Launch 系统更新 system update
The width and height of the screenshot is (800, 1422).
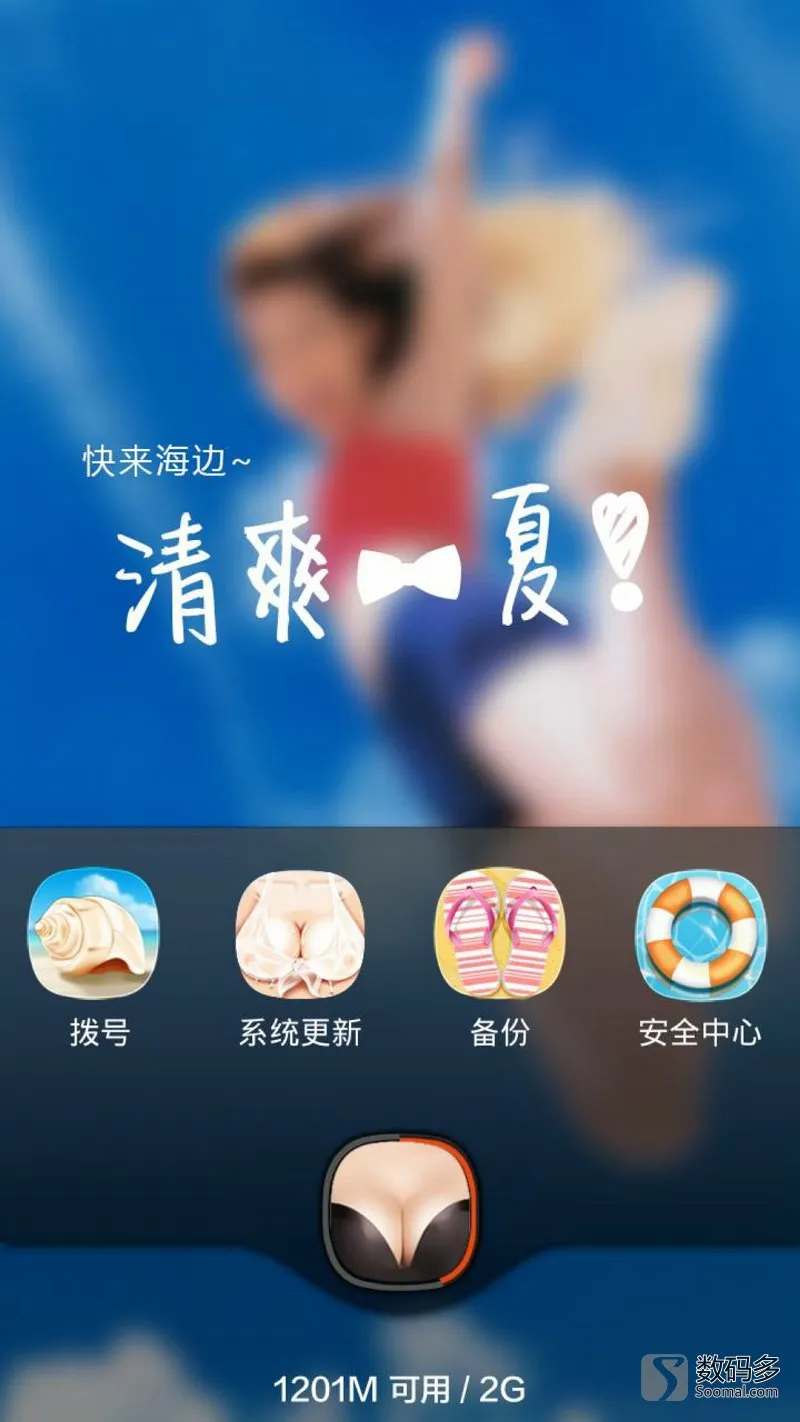[299, 934]
